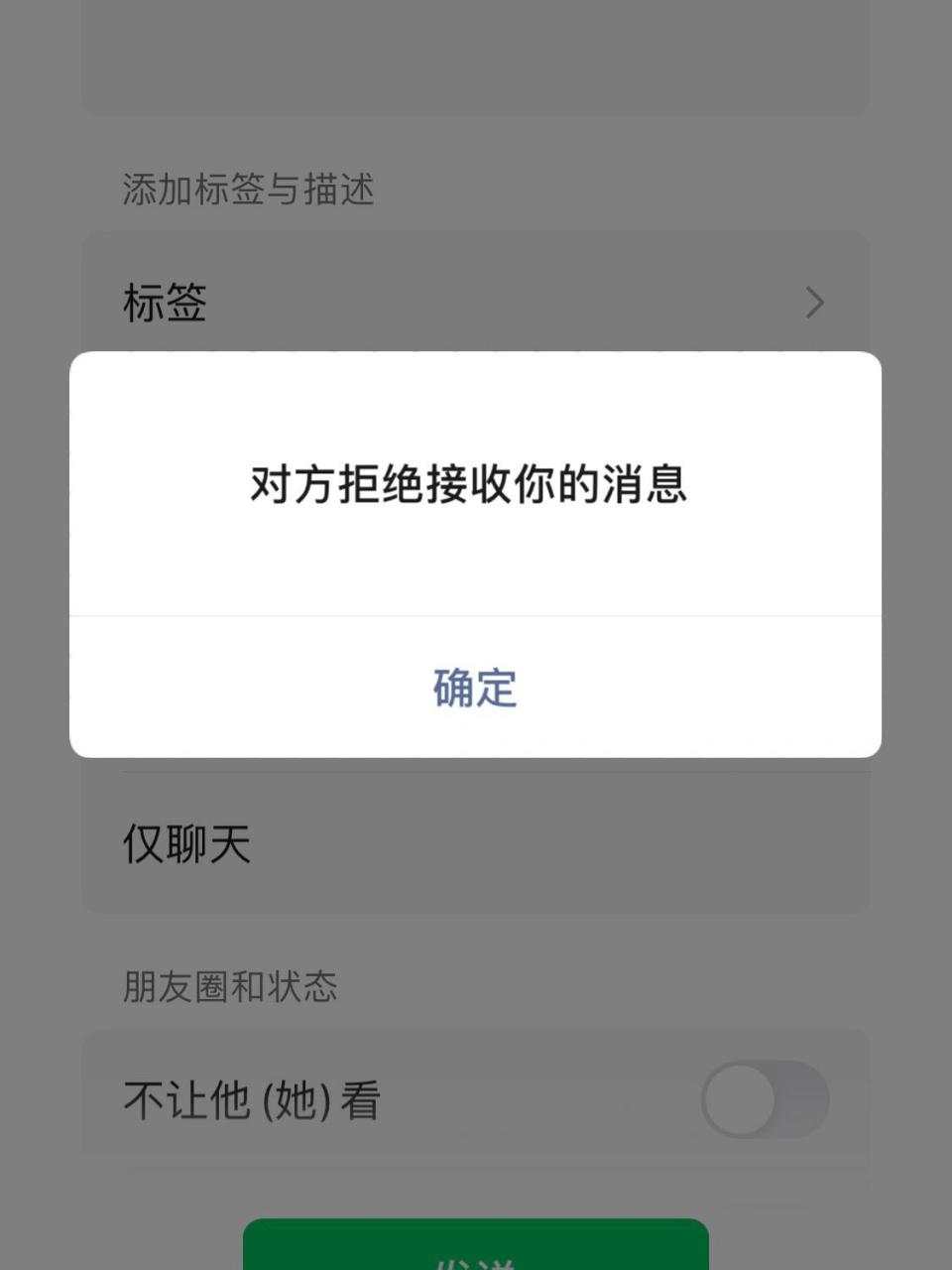Click the 添加标签与描述 section header
Screen dimensions: 952x1270
click(249, 191)
